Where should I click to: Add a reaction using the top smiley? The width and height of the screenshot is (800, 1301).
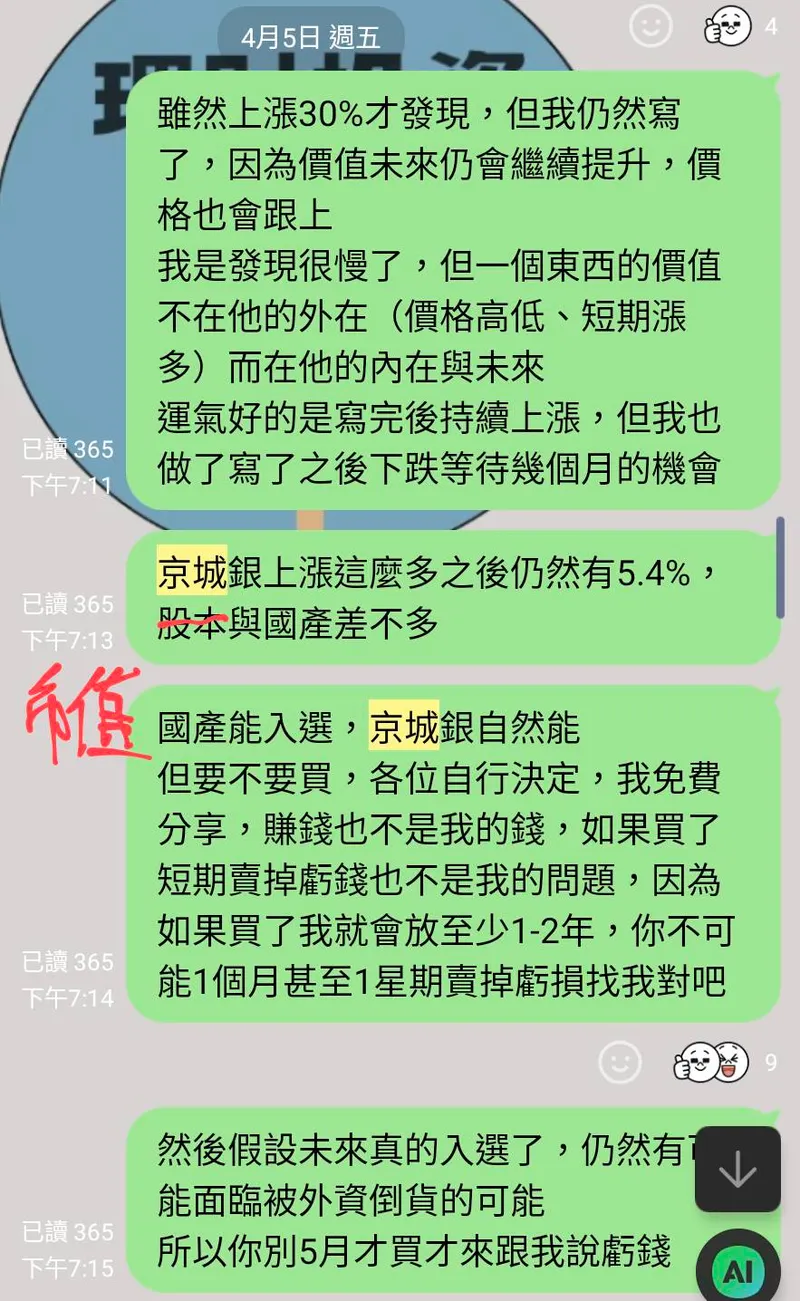pyautogui.click(x=651, y=27)
